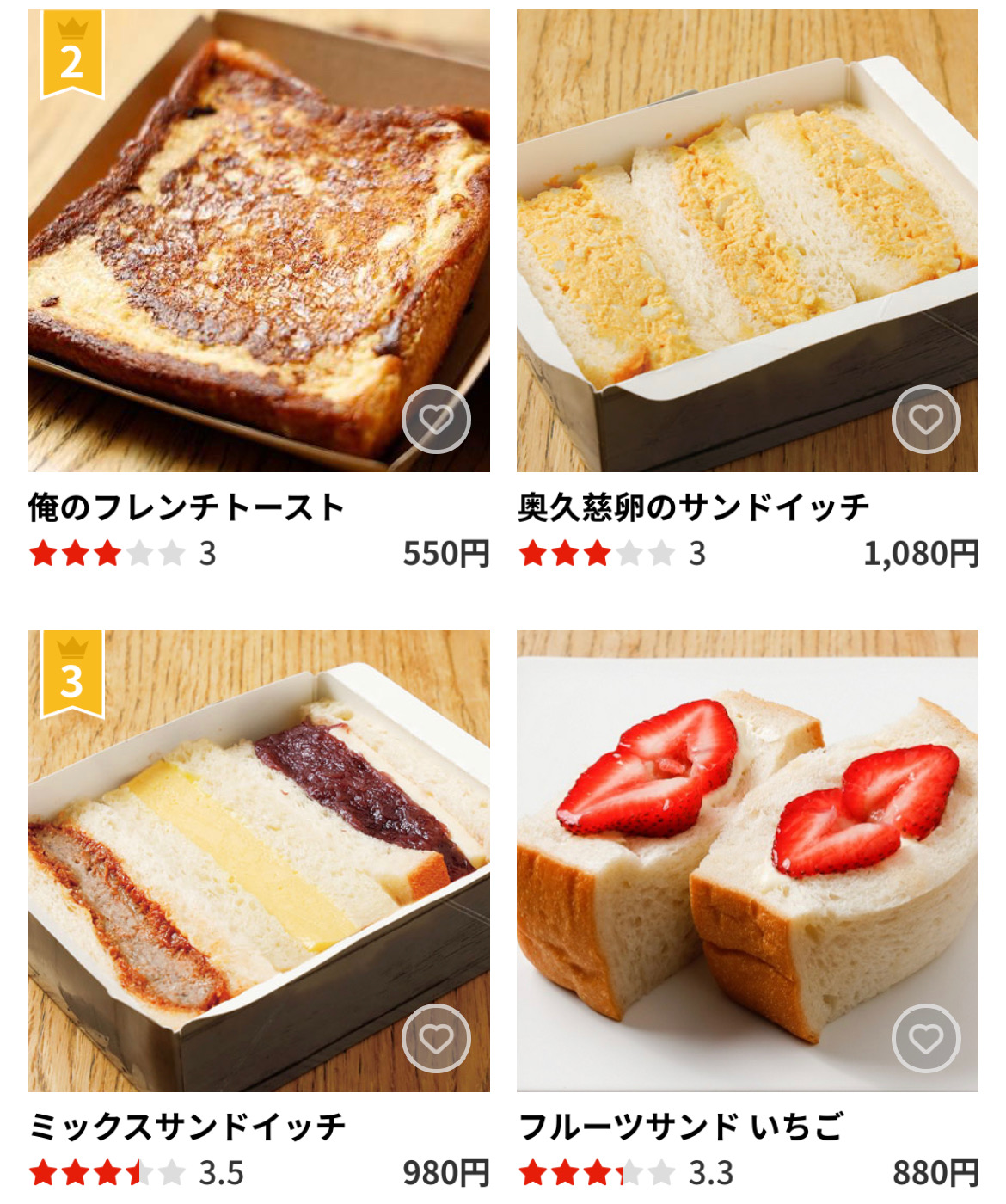Favorite 俺のフレンチトースト with heart icon

coord(436,420)
